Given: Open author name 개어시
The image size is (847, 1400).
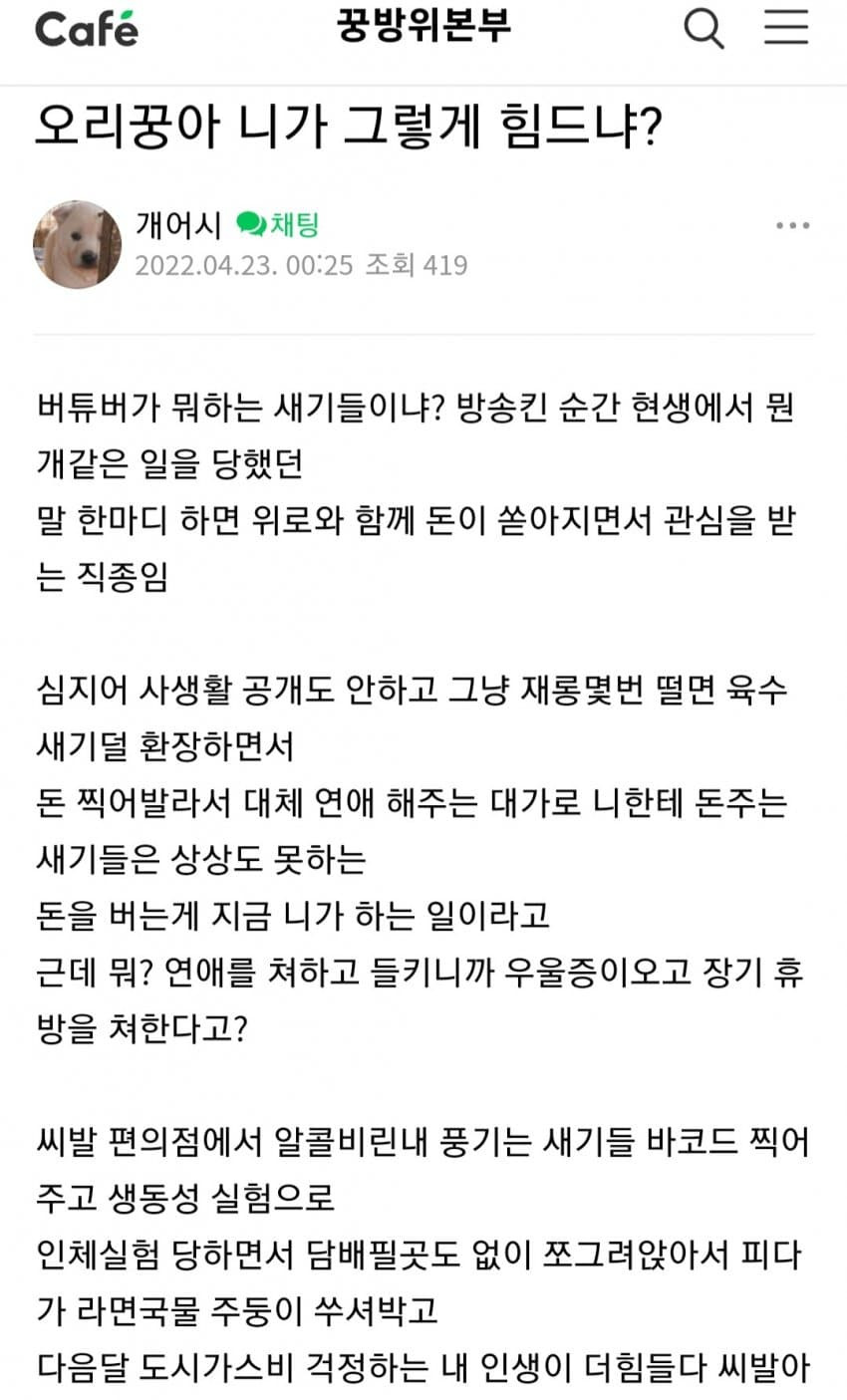Looking at the screenshot, I should tap(177, 225).
